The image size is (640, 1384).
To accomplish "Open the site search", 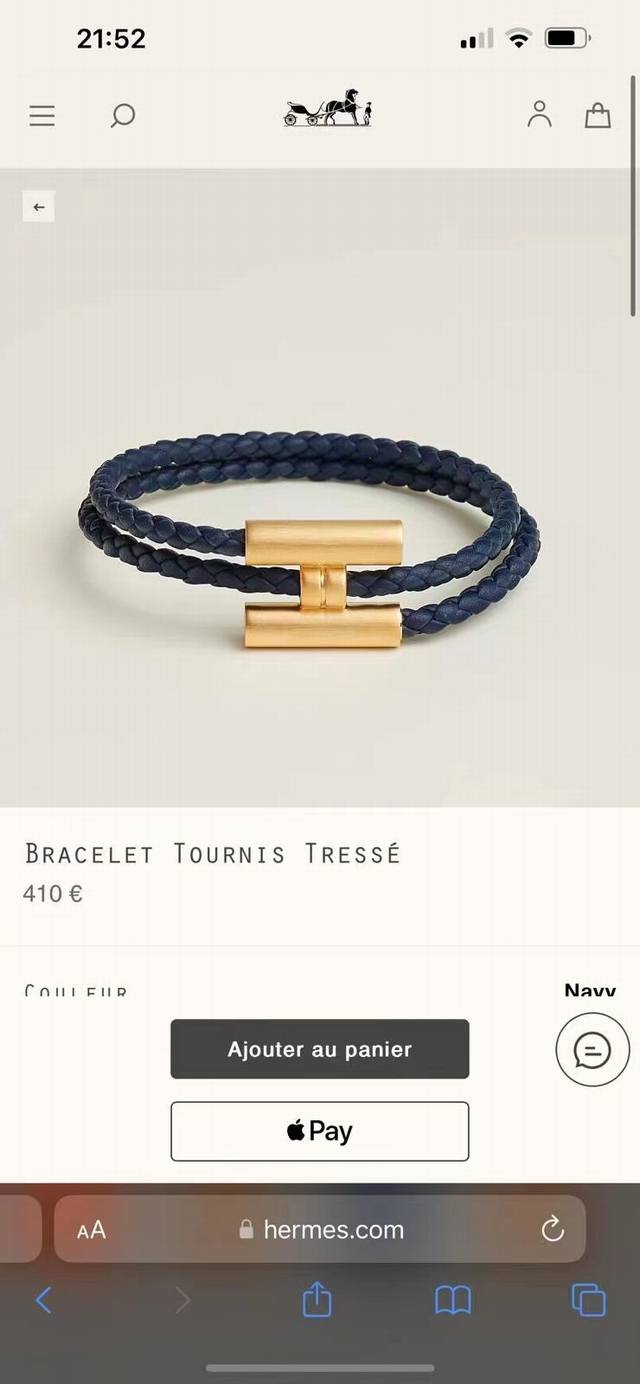I will click(x=122, y=116).
